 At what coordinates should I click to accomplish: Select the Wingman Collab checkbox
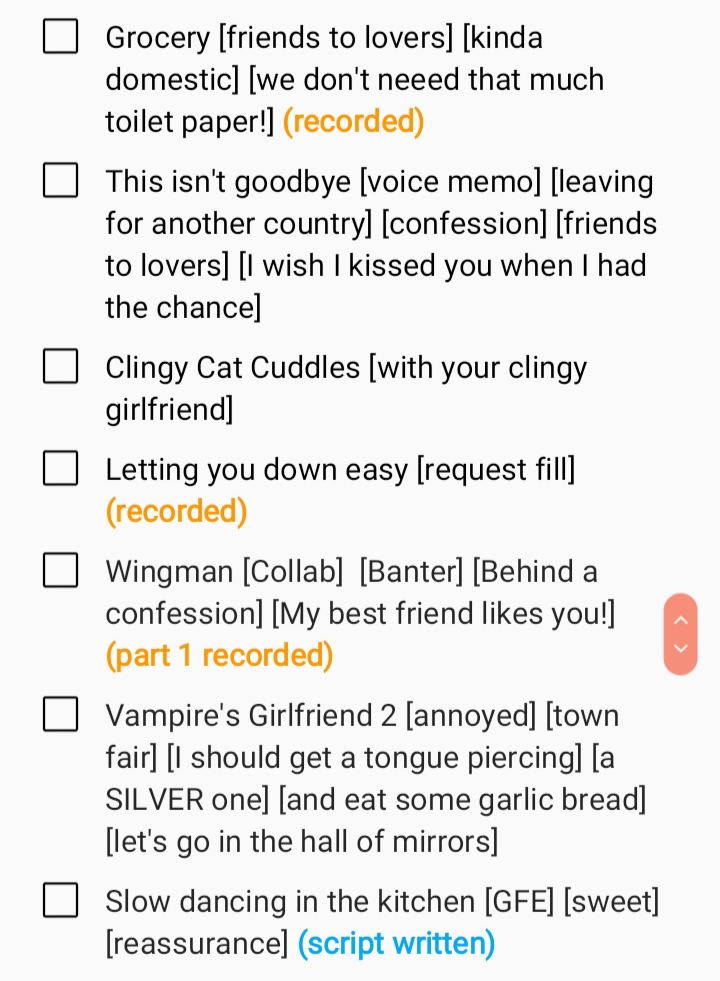click(x=61, y=570)
